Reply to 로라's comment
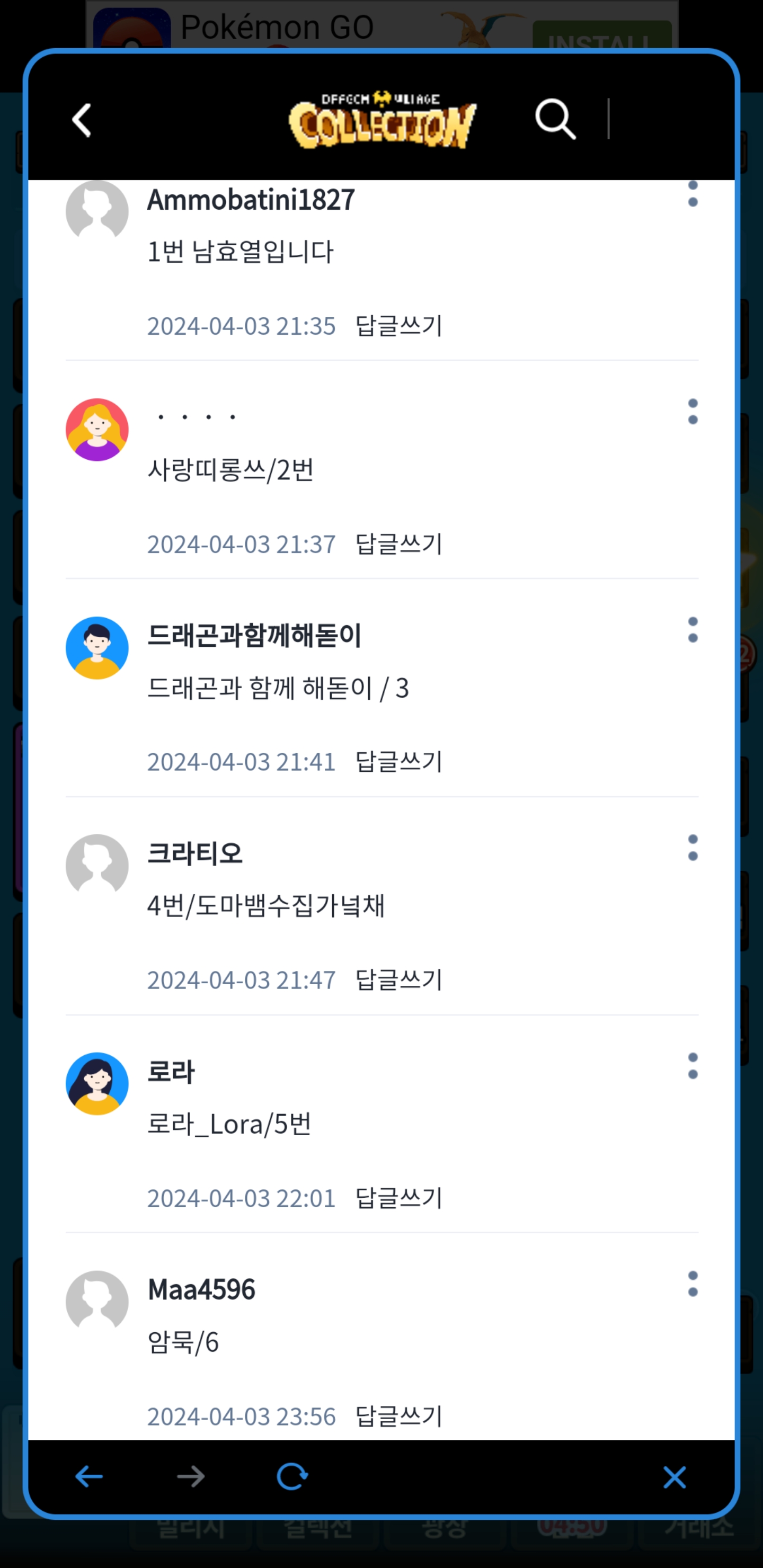 [x=398, y=1198]
